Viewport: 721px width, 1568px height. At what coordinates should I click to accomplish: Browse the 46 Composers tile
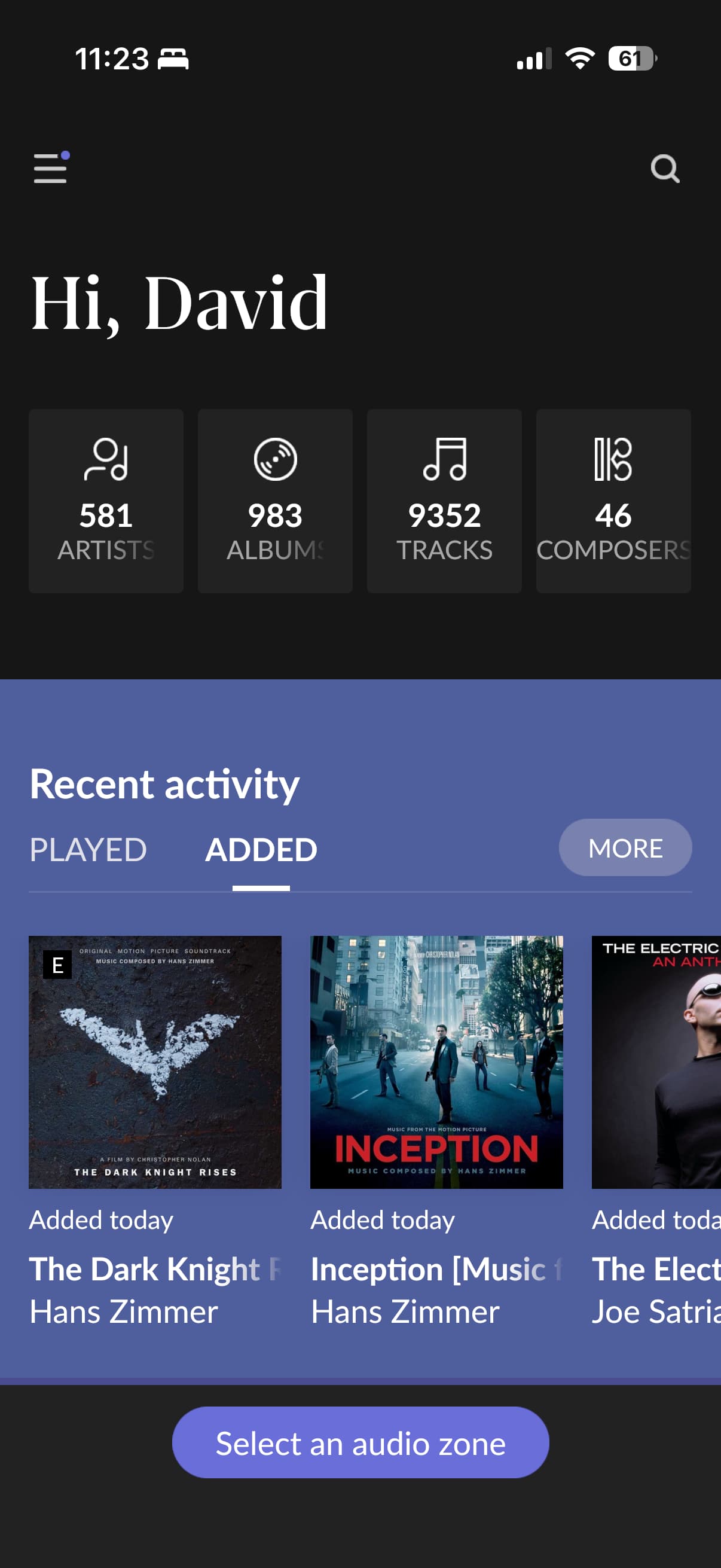coord(613,501)
